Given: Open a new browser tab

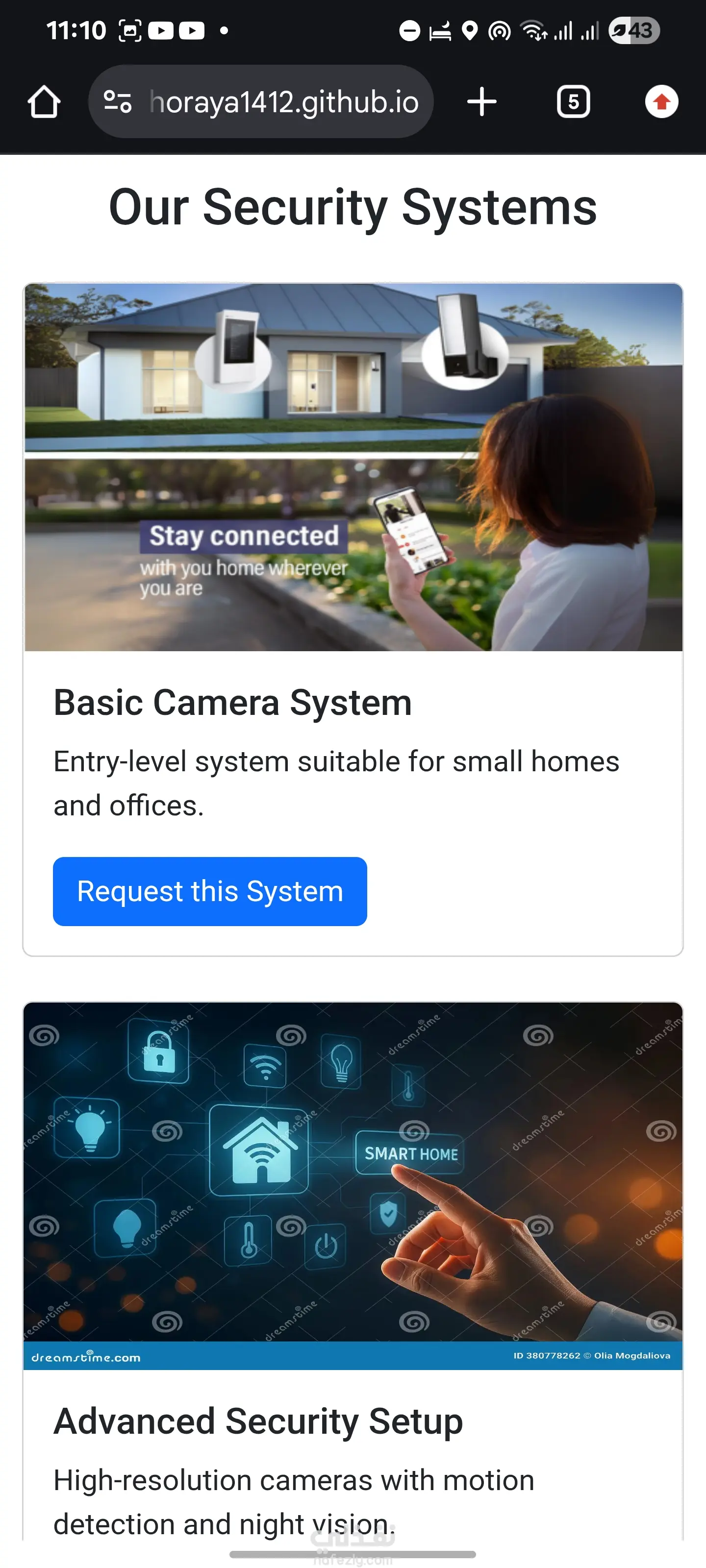Looking at the screenshot, I should point(481,101).
